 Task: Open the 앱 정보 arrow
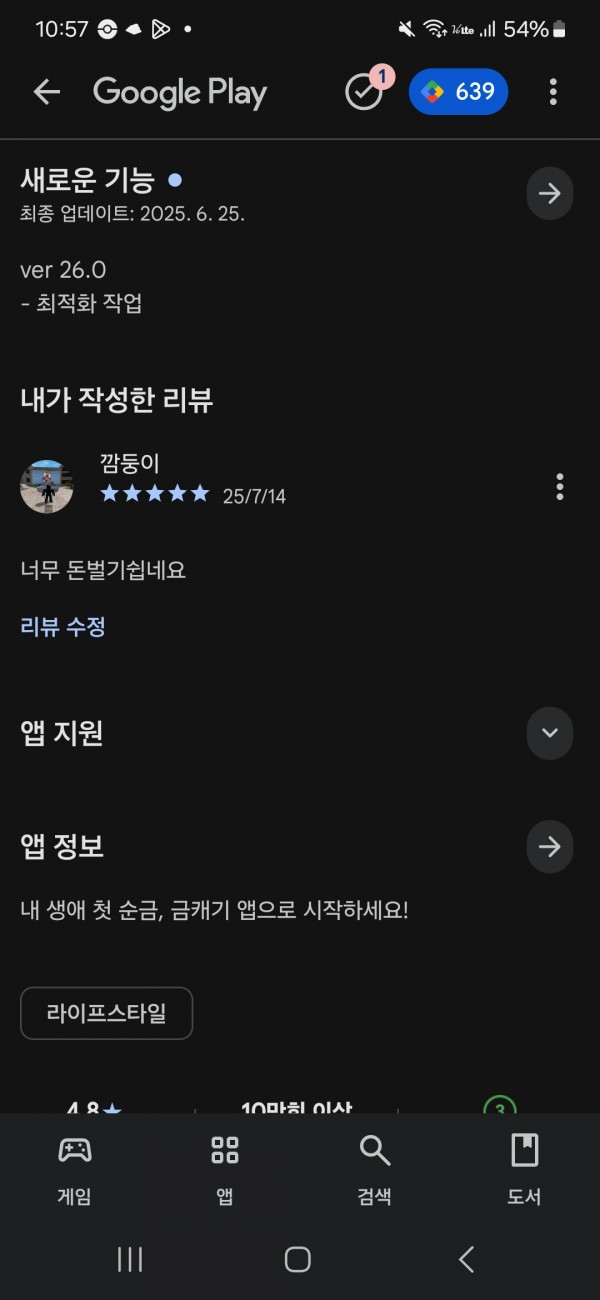[550, 847]
